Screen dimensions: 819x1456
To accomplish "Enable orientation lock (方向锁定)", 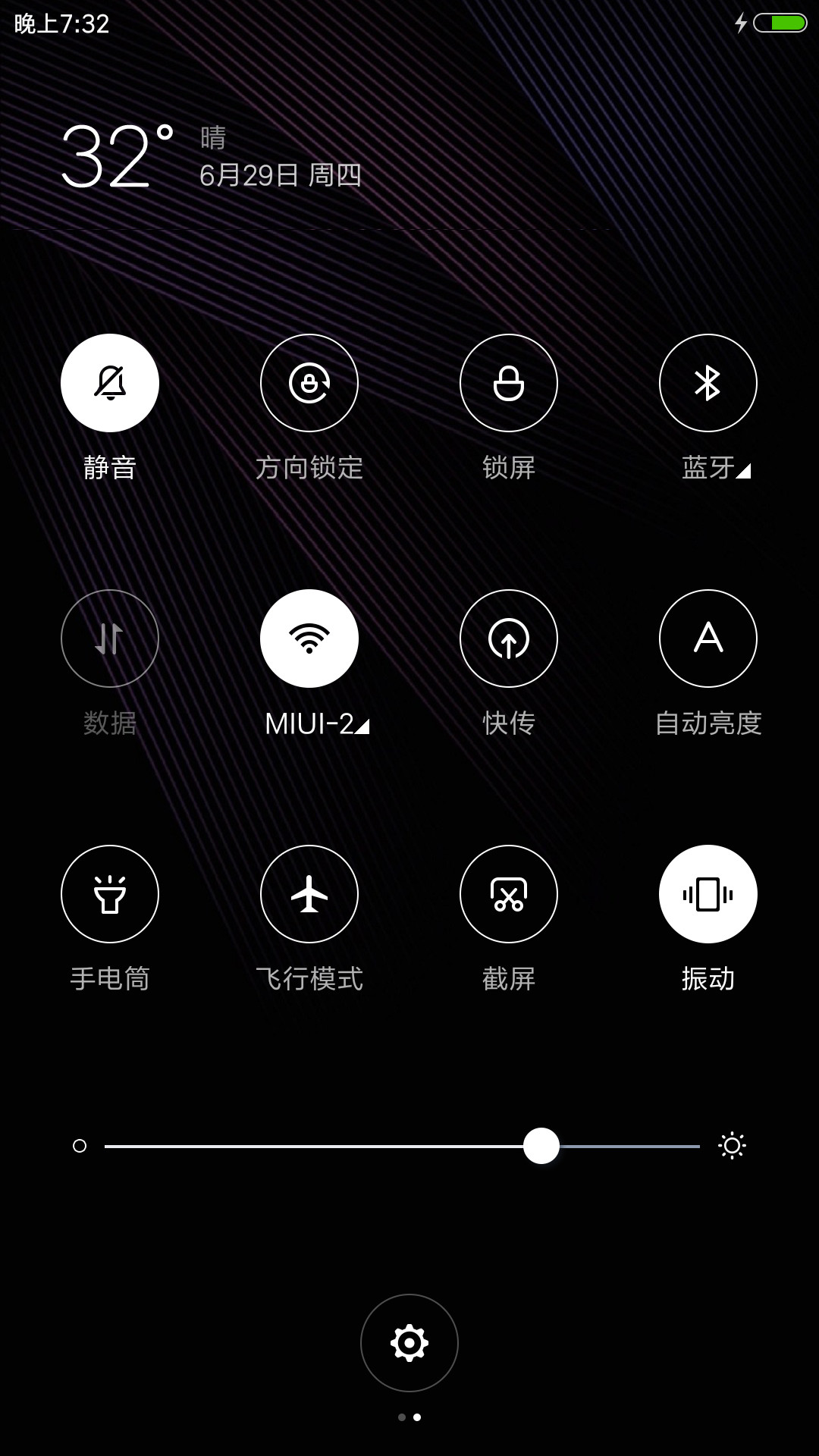I will click(309, 383).
